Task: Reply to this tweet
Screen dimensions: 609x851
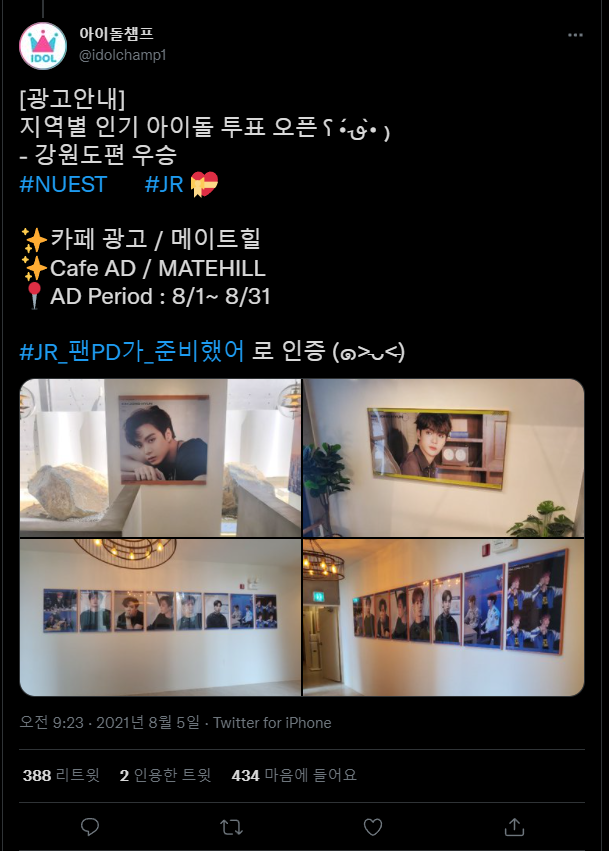Action: tap(90, 827)
